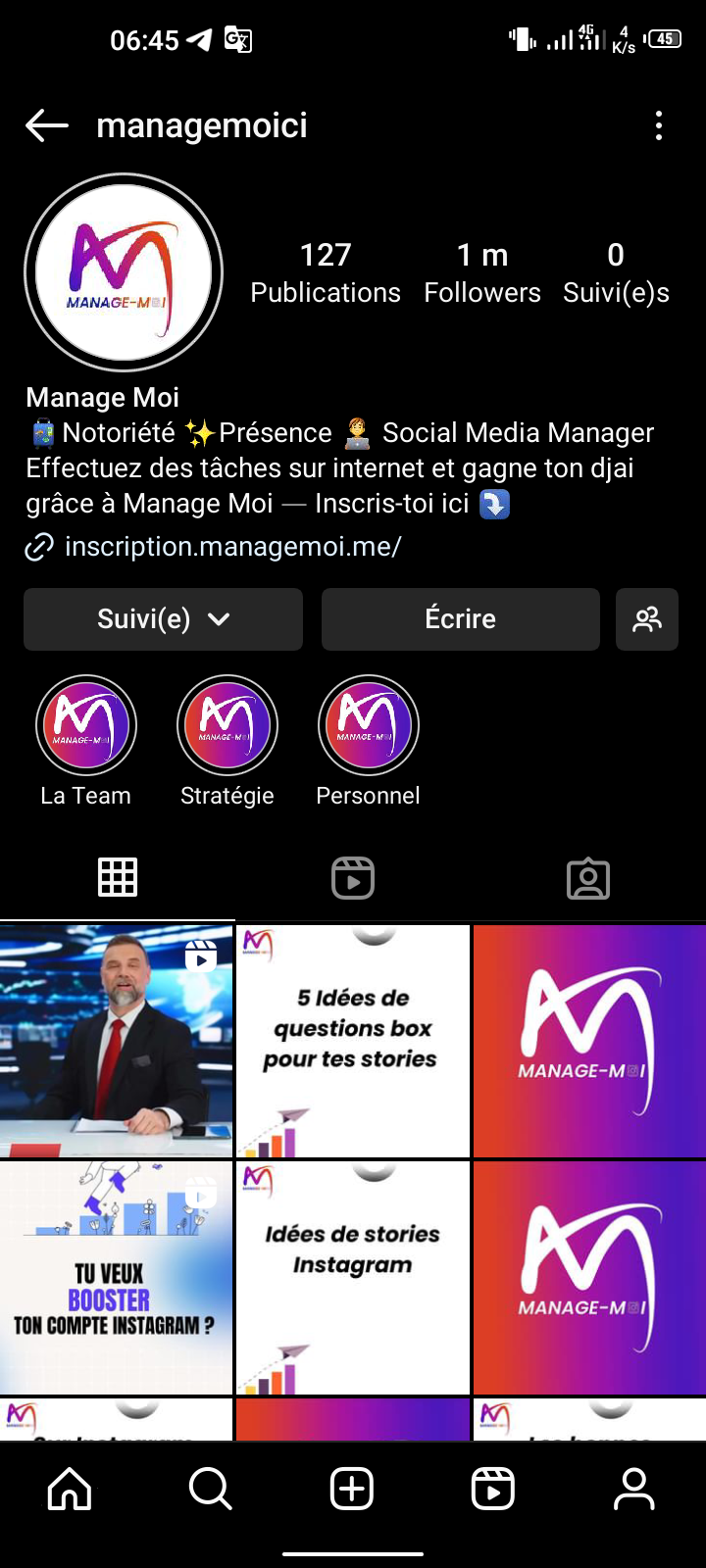This screenshot has width=706, height=1568.
Task: Open the La Team highlight
Action: pyautogui.click(x=86, y=725)
